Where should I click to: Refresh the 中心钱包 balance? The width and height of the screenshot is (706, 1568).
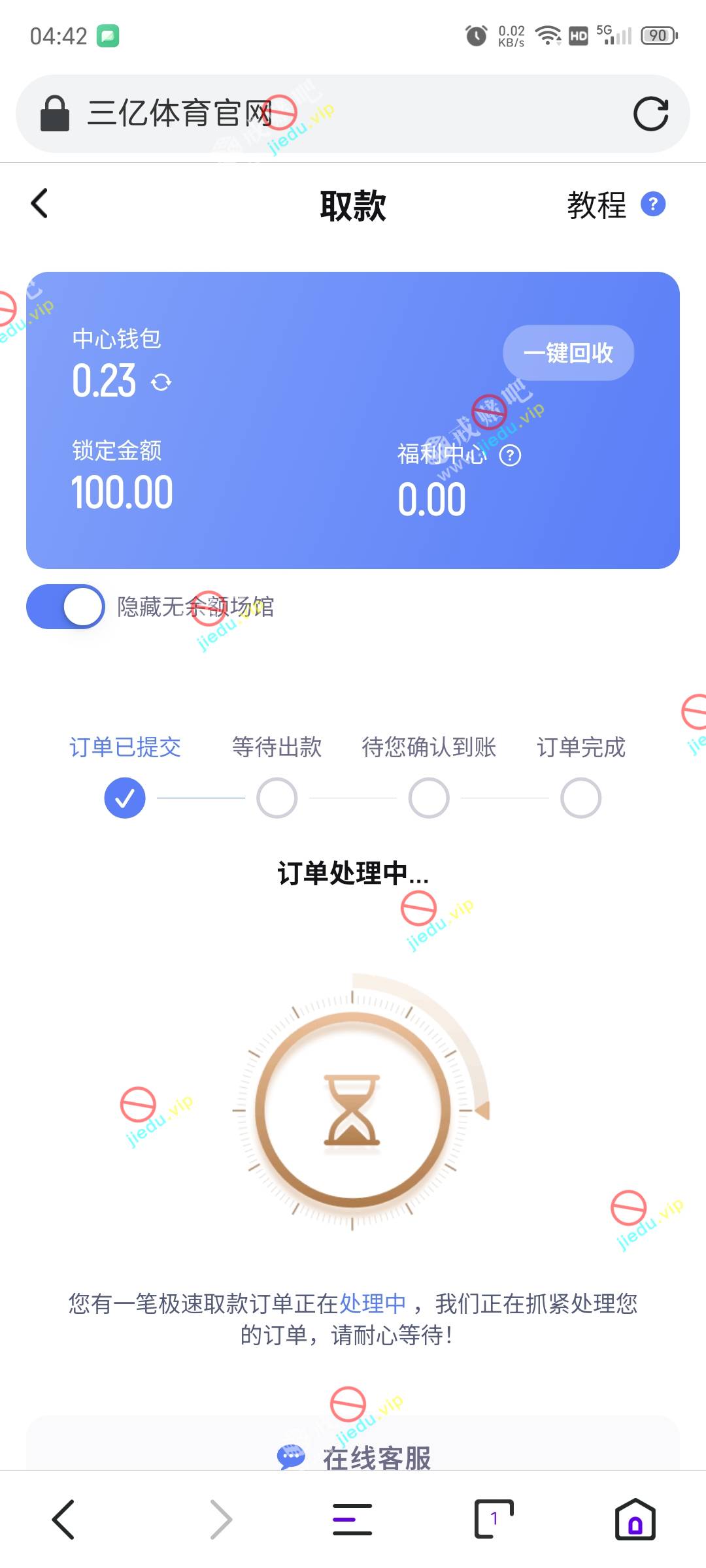point(161,382)
